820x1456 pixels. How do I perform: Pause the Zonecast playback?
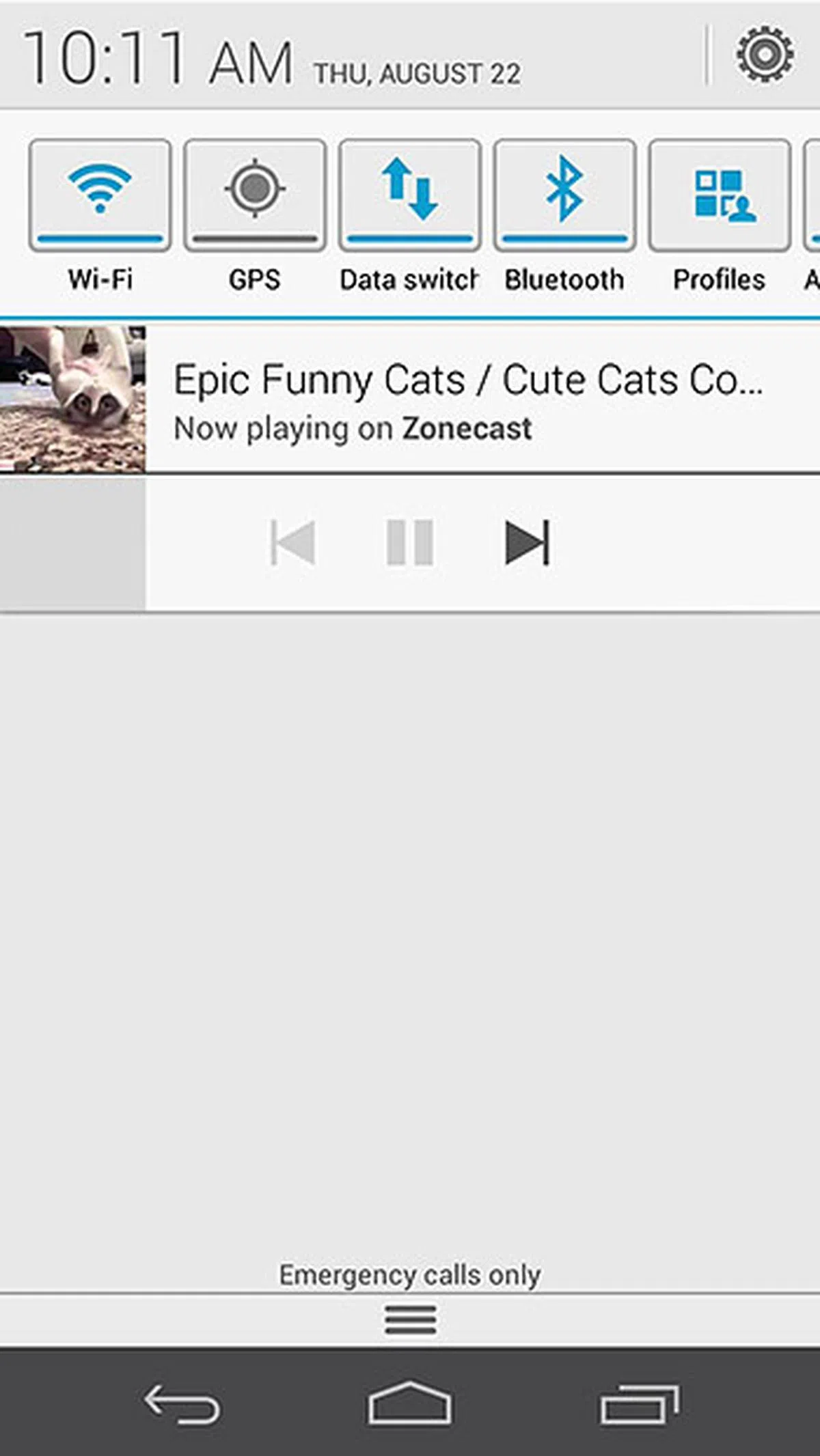410,543
